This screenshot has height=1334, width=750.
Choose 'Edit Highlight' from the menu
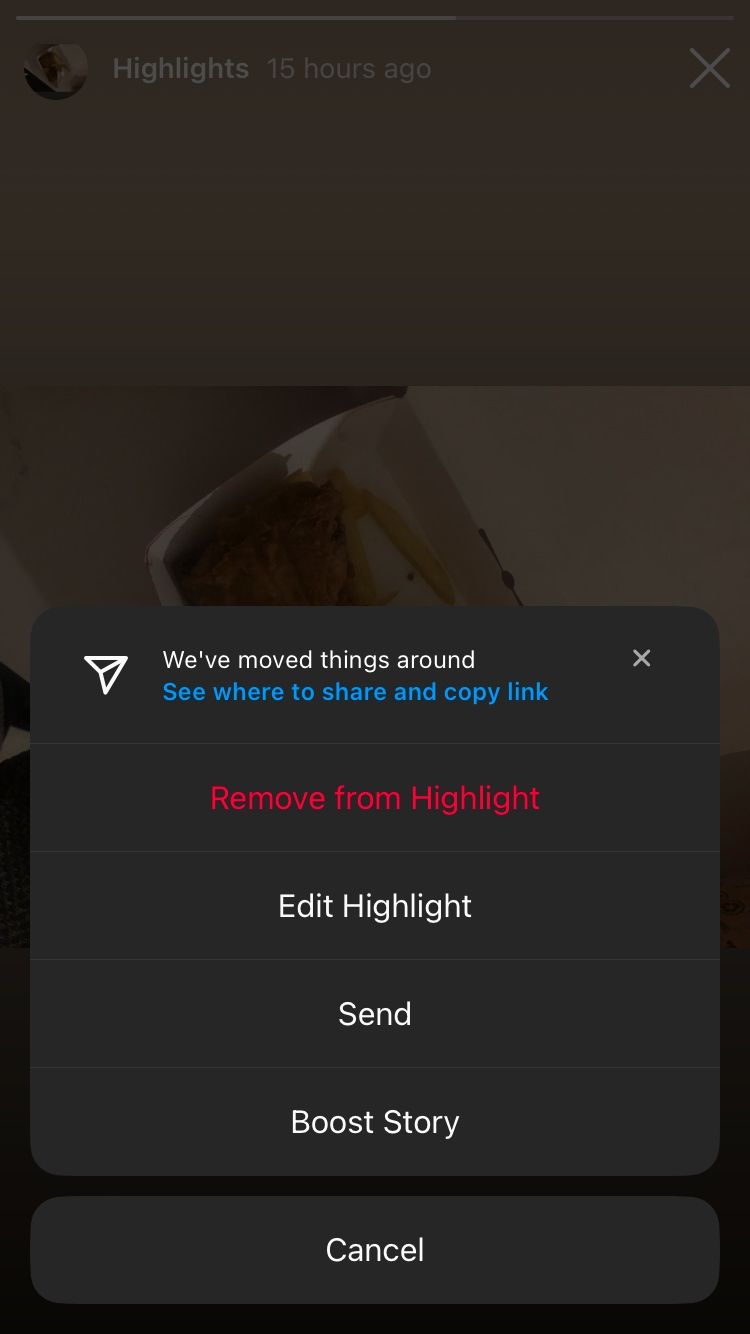point(375,905)
